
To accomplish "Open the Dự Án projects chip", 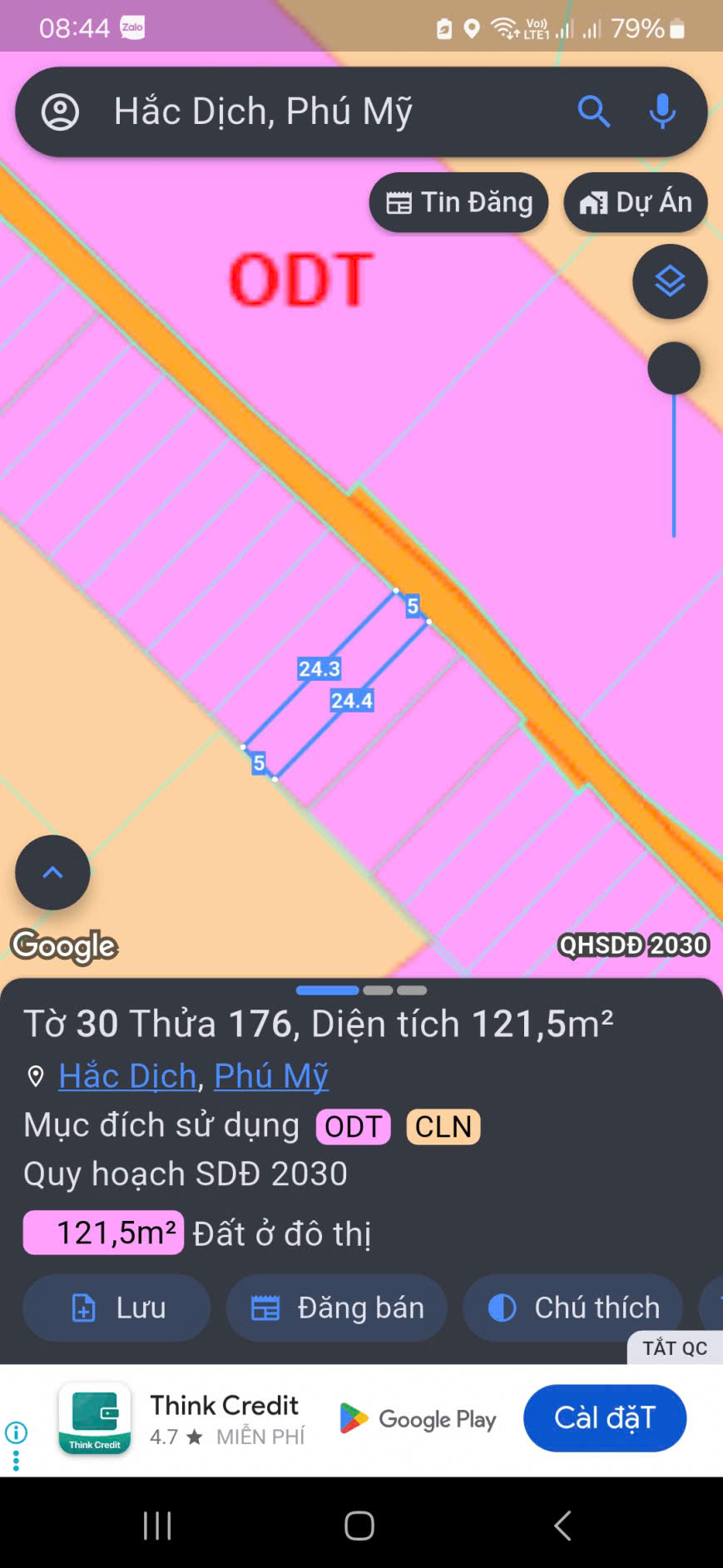I will pos(636,202).
